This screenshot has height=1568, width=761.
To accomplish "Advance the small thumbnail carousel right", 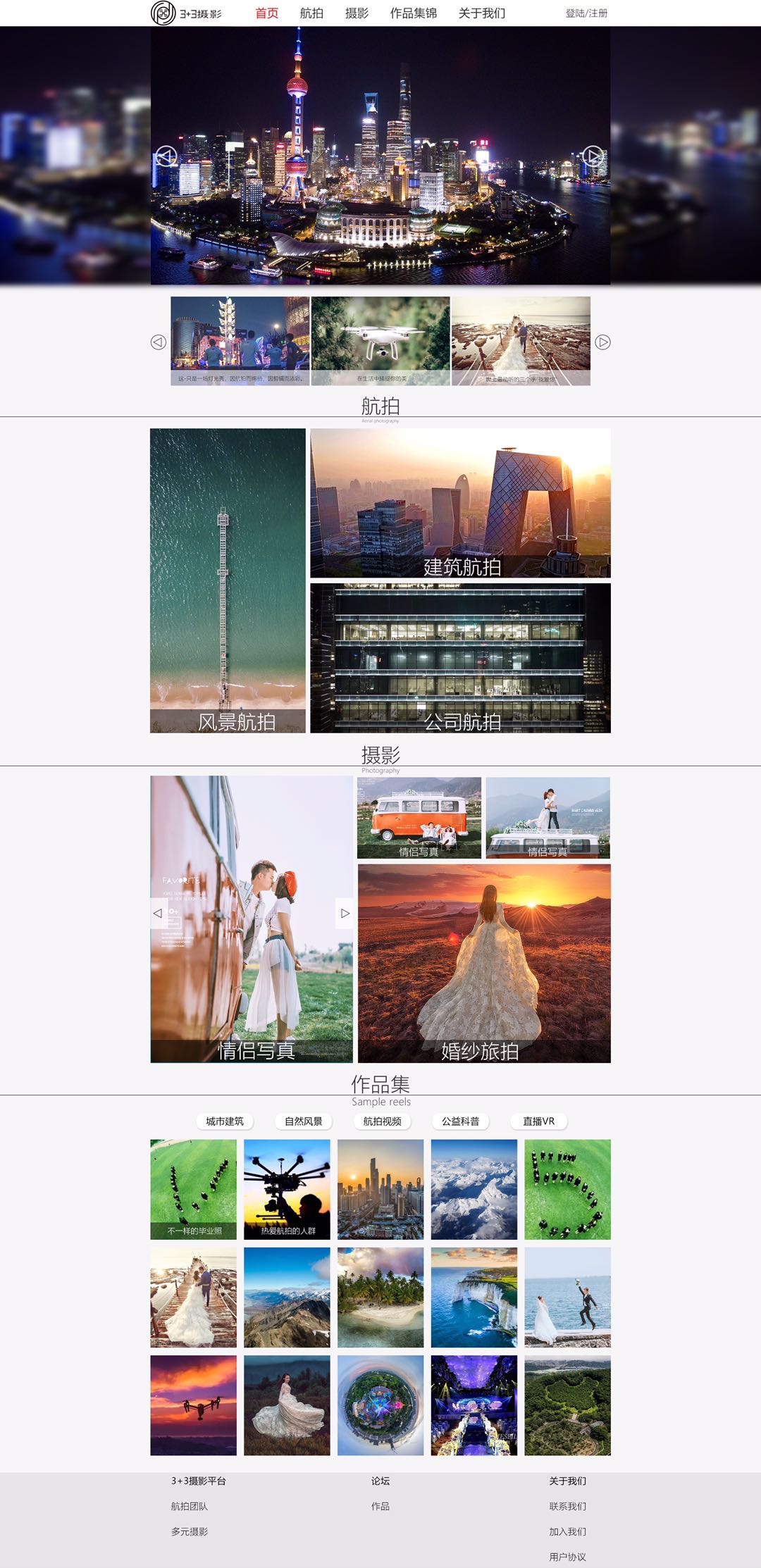I will pos(602,342).
